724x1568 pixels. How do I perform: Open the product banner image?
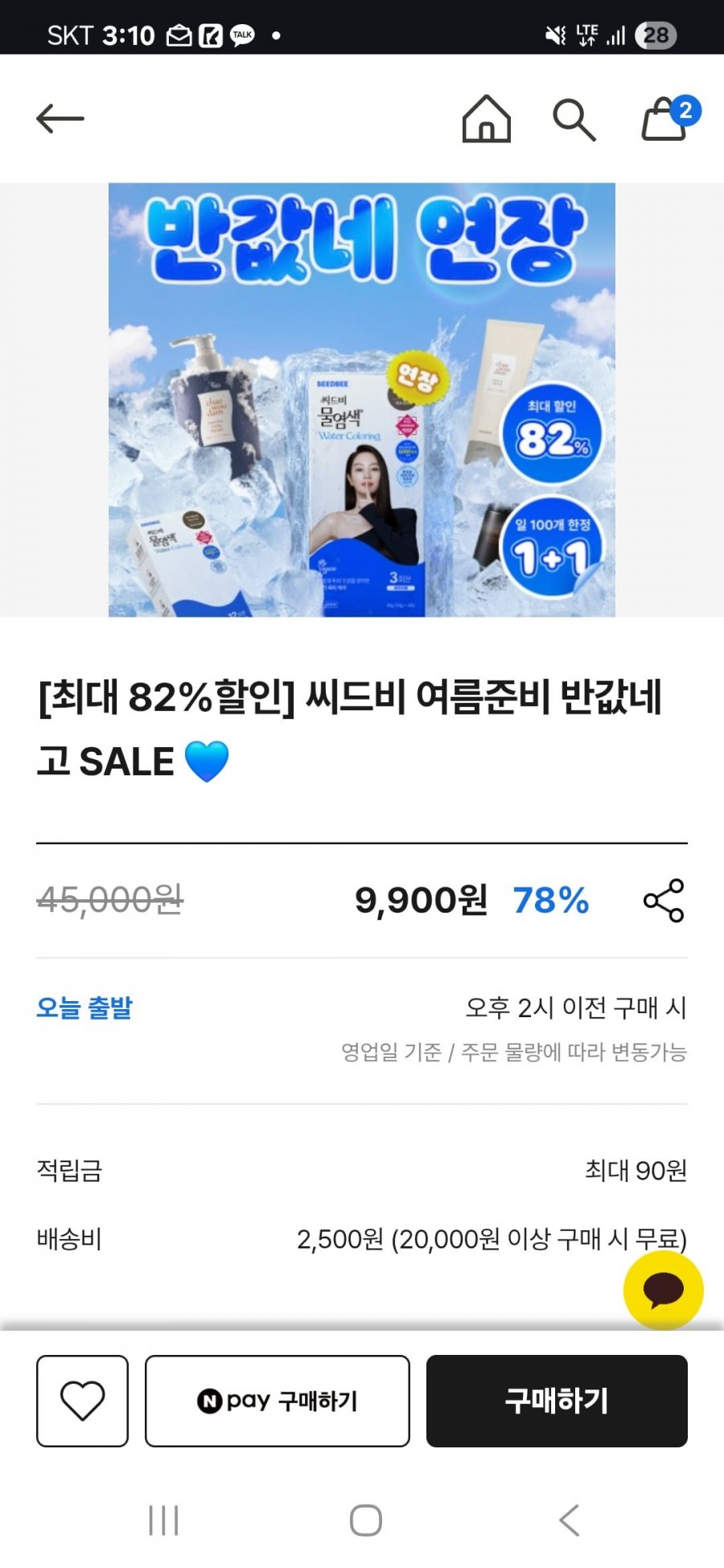click(x=362, y=400)
